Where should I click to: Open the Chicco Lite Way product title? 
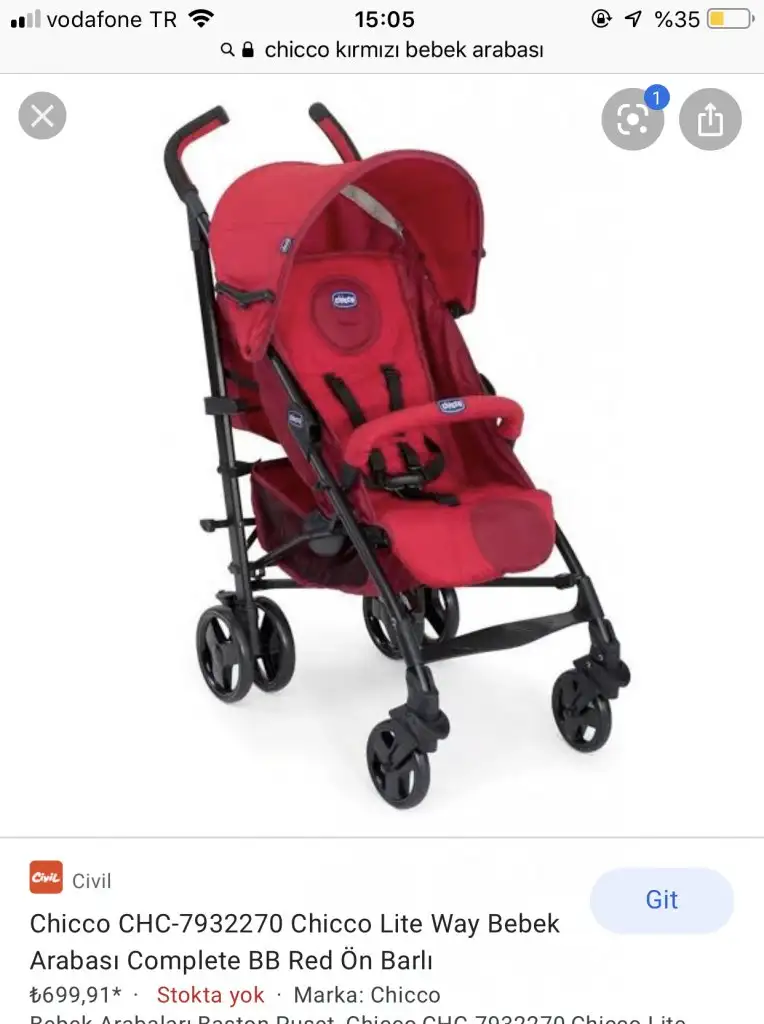coord(294,941)
